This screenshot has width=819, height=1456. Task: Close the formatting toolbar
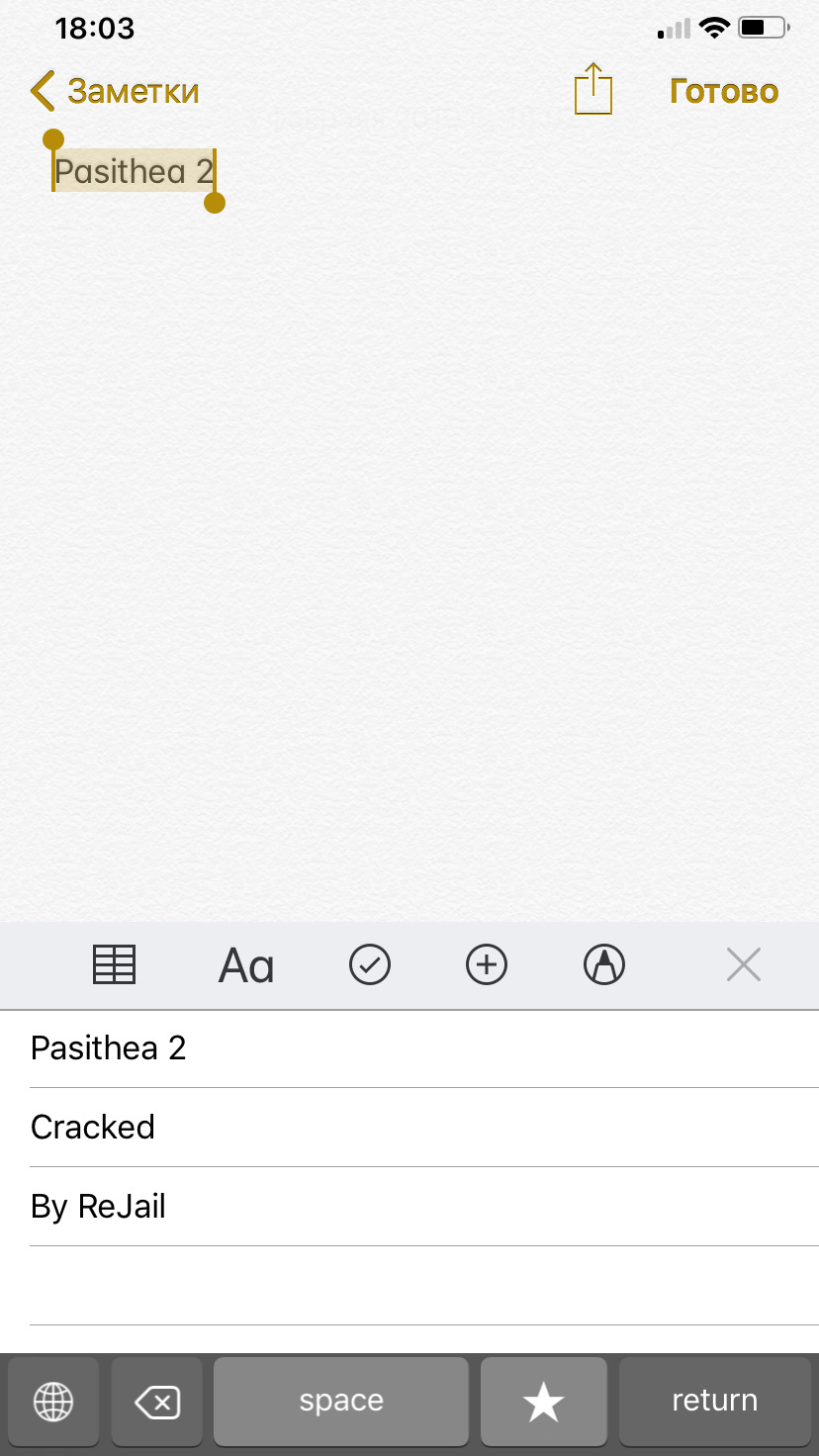tap(744, 964)
